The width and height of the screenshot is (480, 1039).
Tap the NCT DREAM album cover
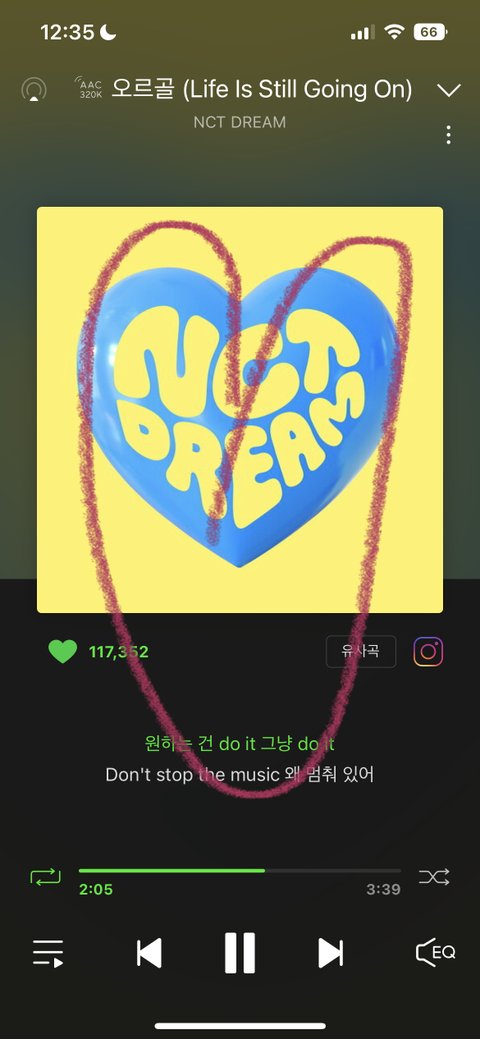tap(239, 410)
